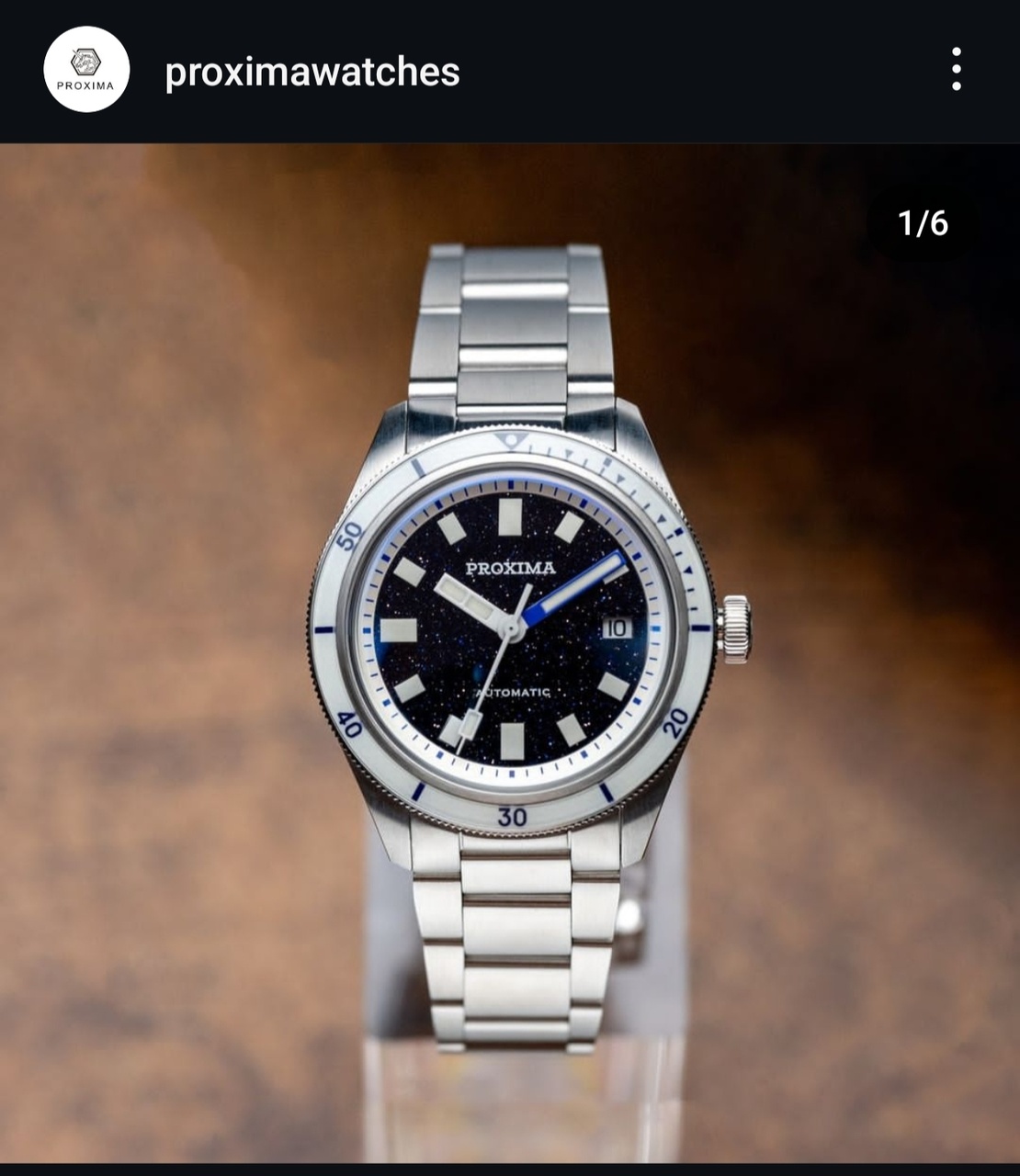1020x1176 pixels.
Task: Open the proximawatches username link
Action: coord(312,72)
